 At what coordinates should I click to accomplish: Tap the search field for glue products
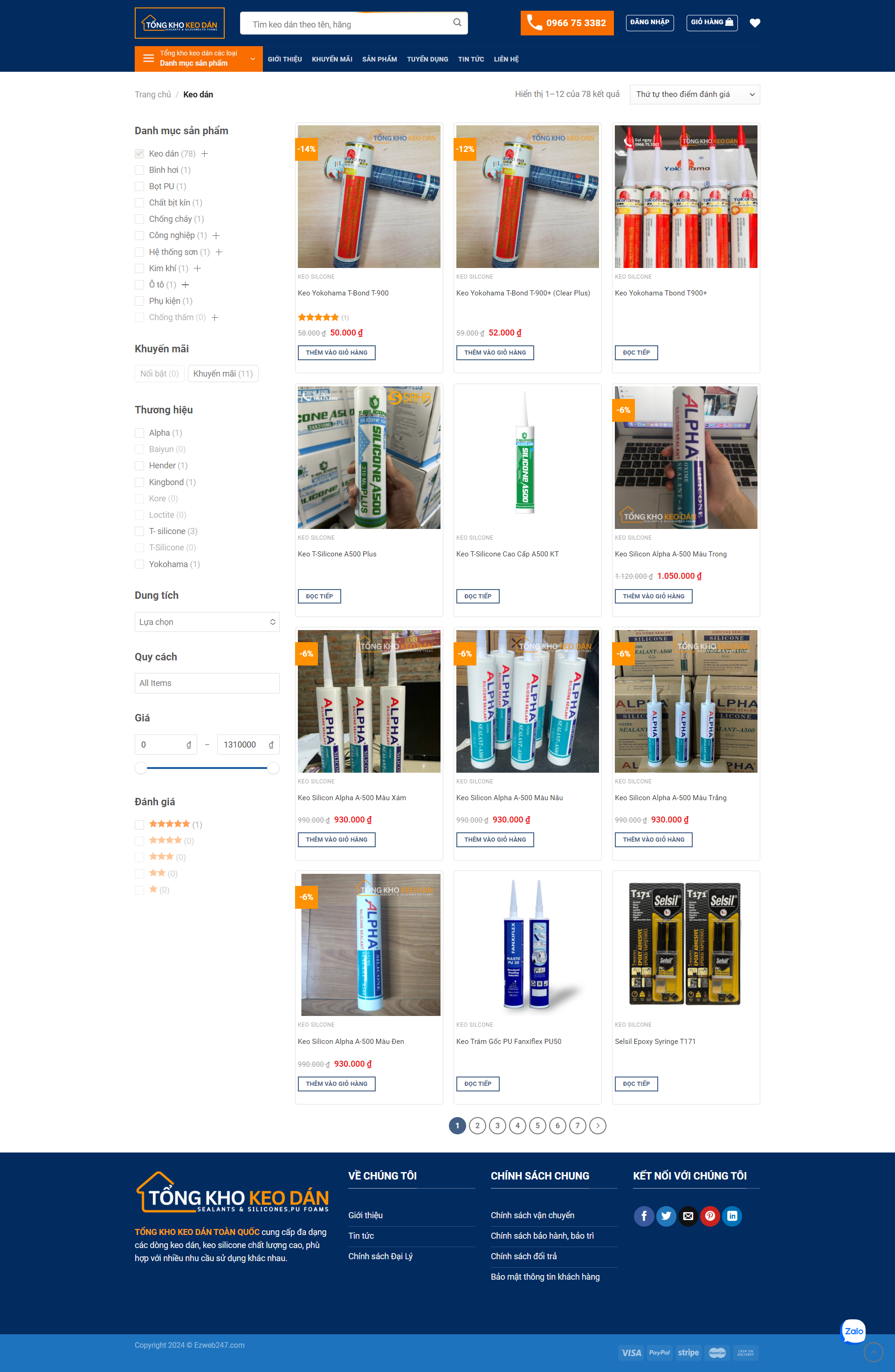346,24
